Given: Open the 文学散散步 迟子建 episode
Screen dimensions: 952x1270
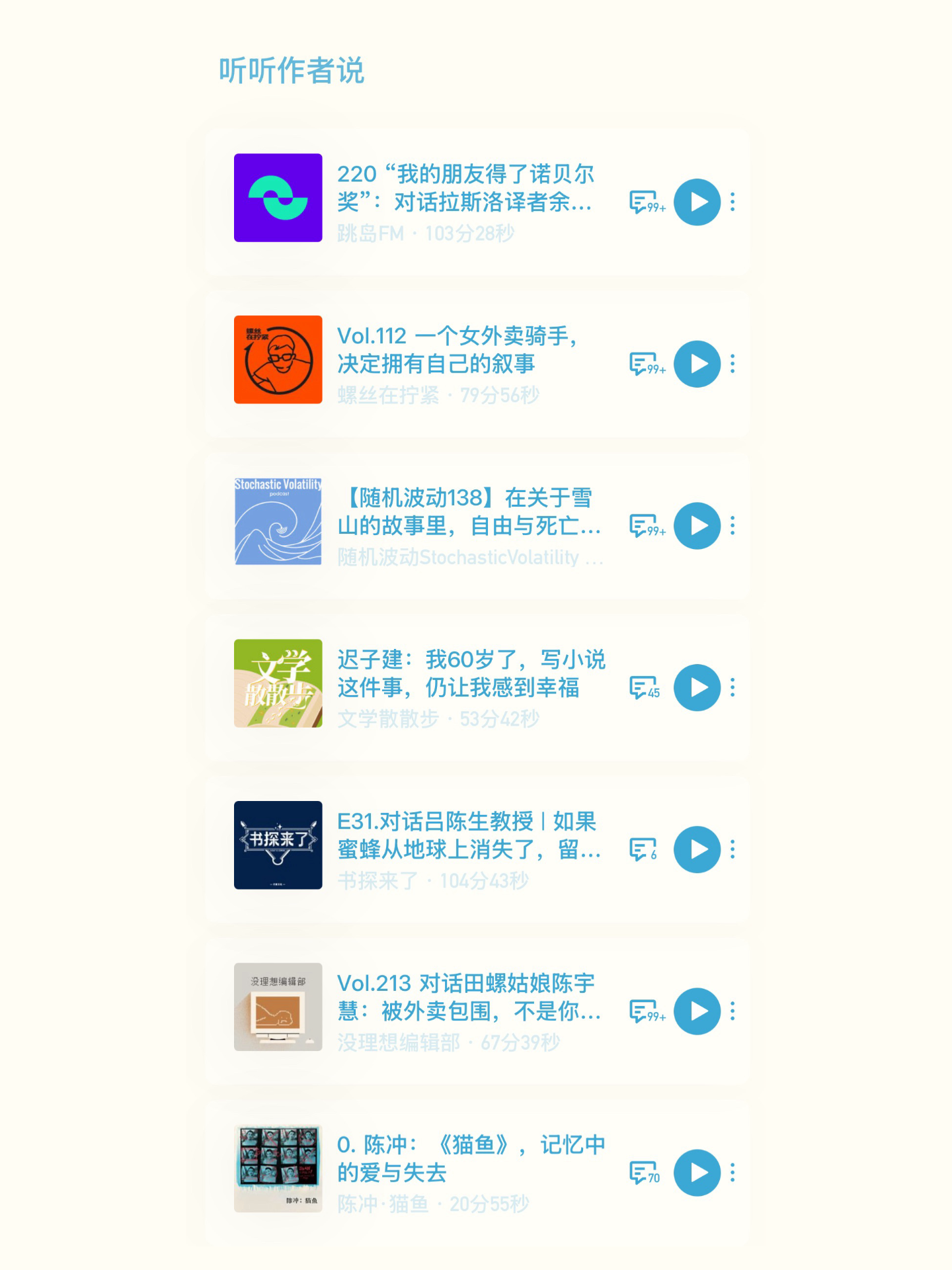Looking at the screenshot, I should click(x=471, y=673).
